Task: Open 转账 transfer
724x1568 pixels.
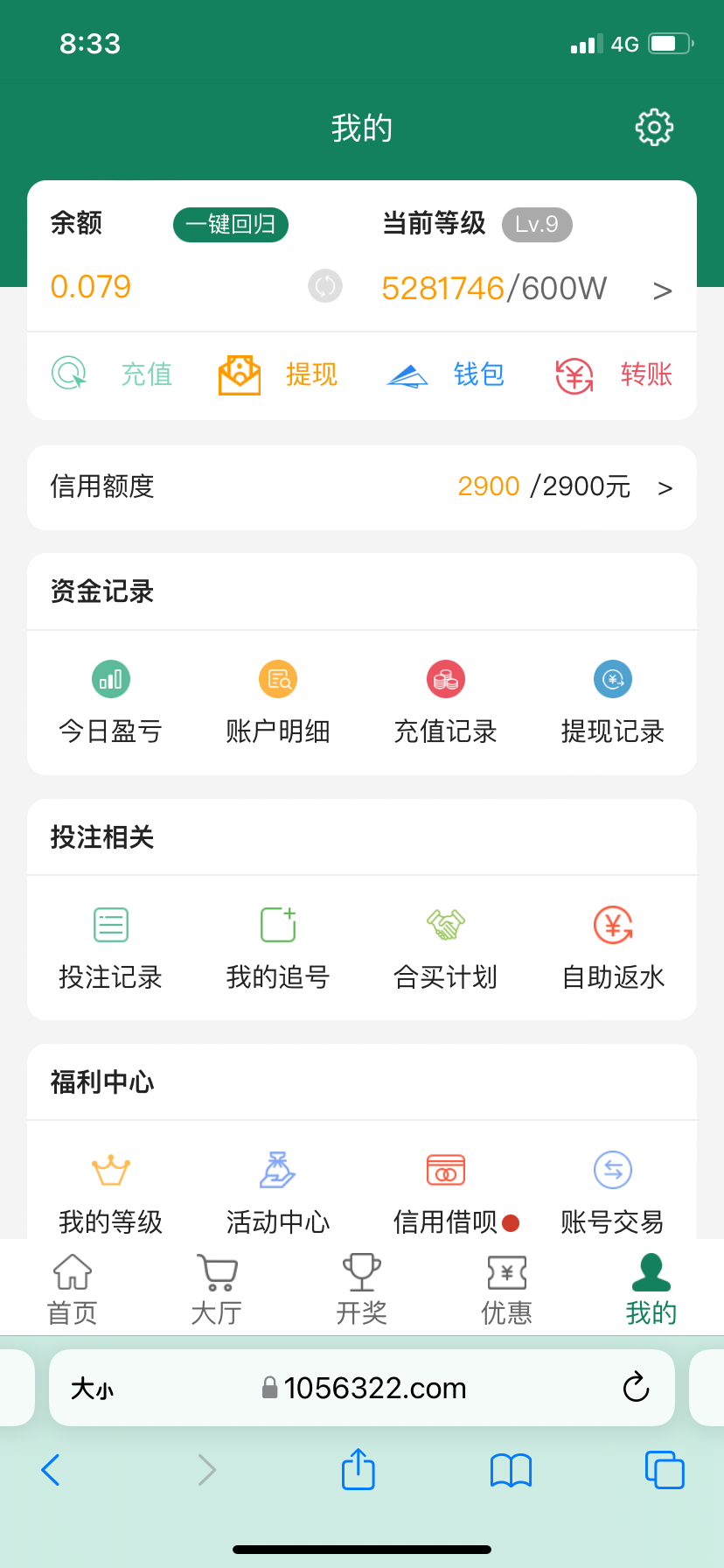Action: [x=614, y=374]
